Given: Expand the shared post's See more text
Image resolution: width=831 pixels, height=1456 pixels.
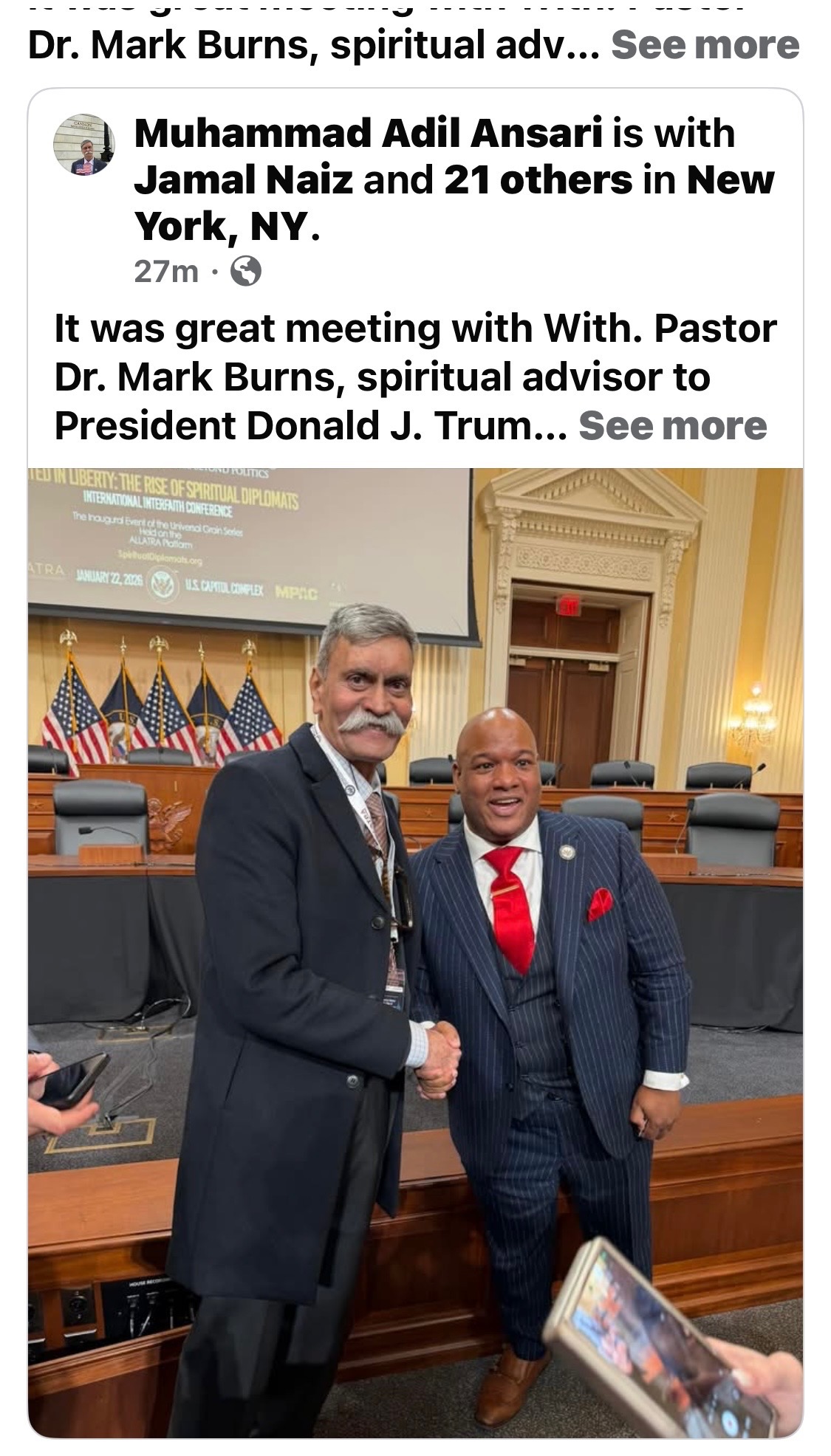Looking at the screenshot, I should [672, 426].
